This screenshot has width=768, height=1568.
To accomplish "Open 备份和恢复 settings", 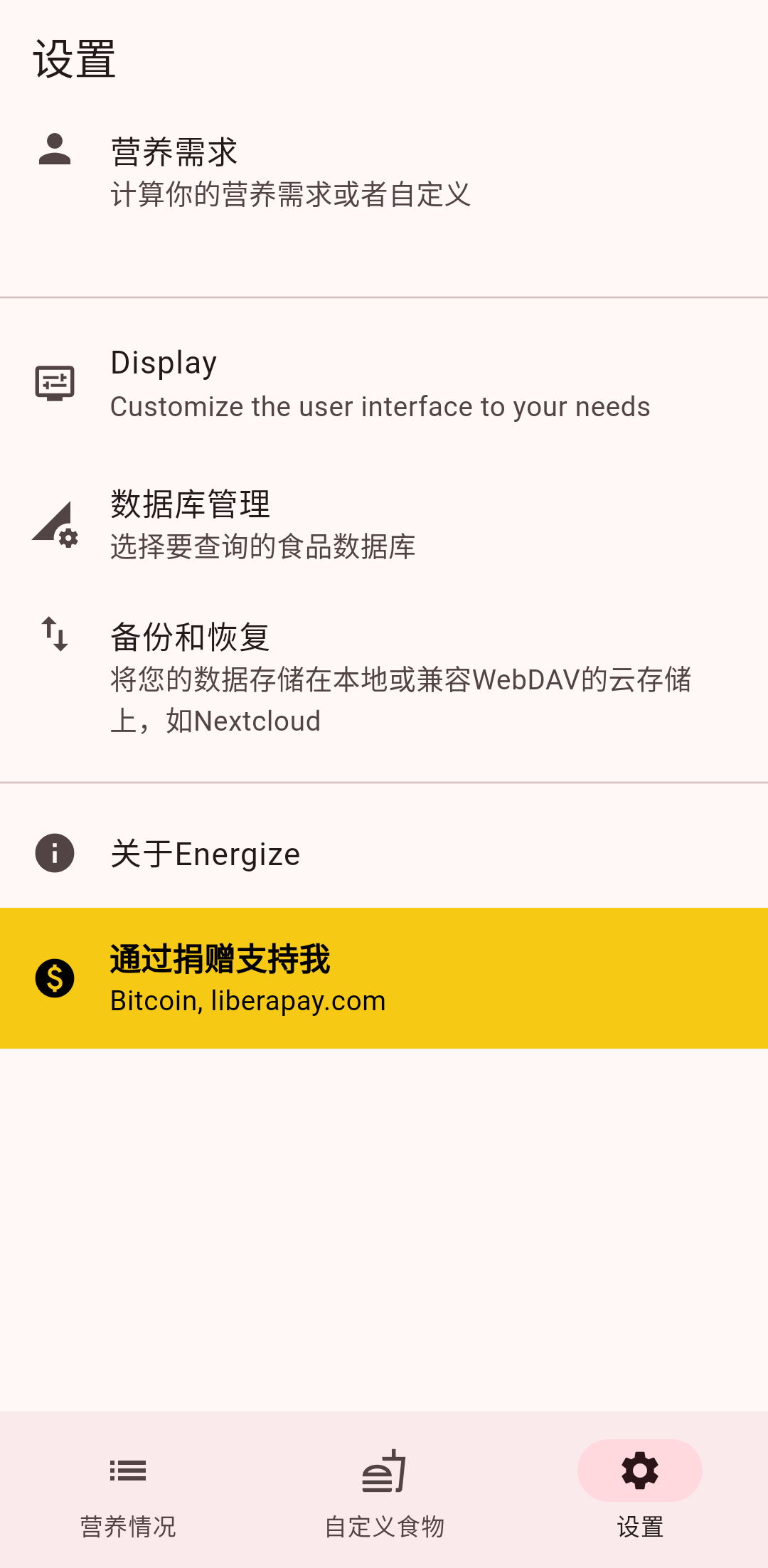I will coord(384,677).
